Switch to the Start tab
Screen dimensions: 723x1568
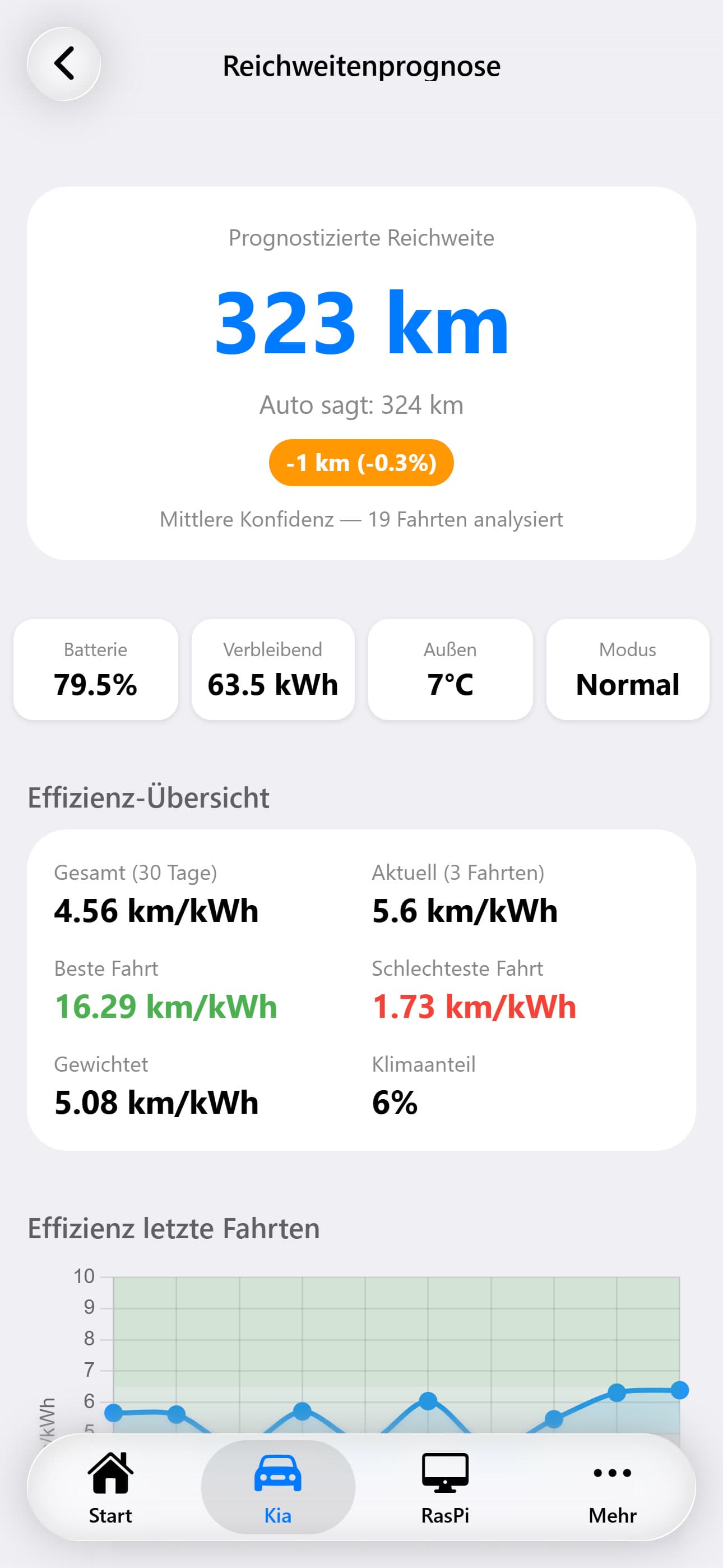click(110, 1487)
